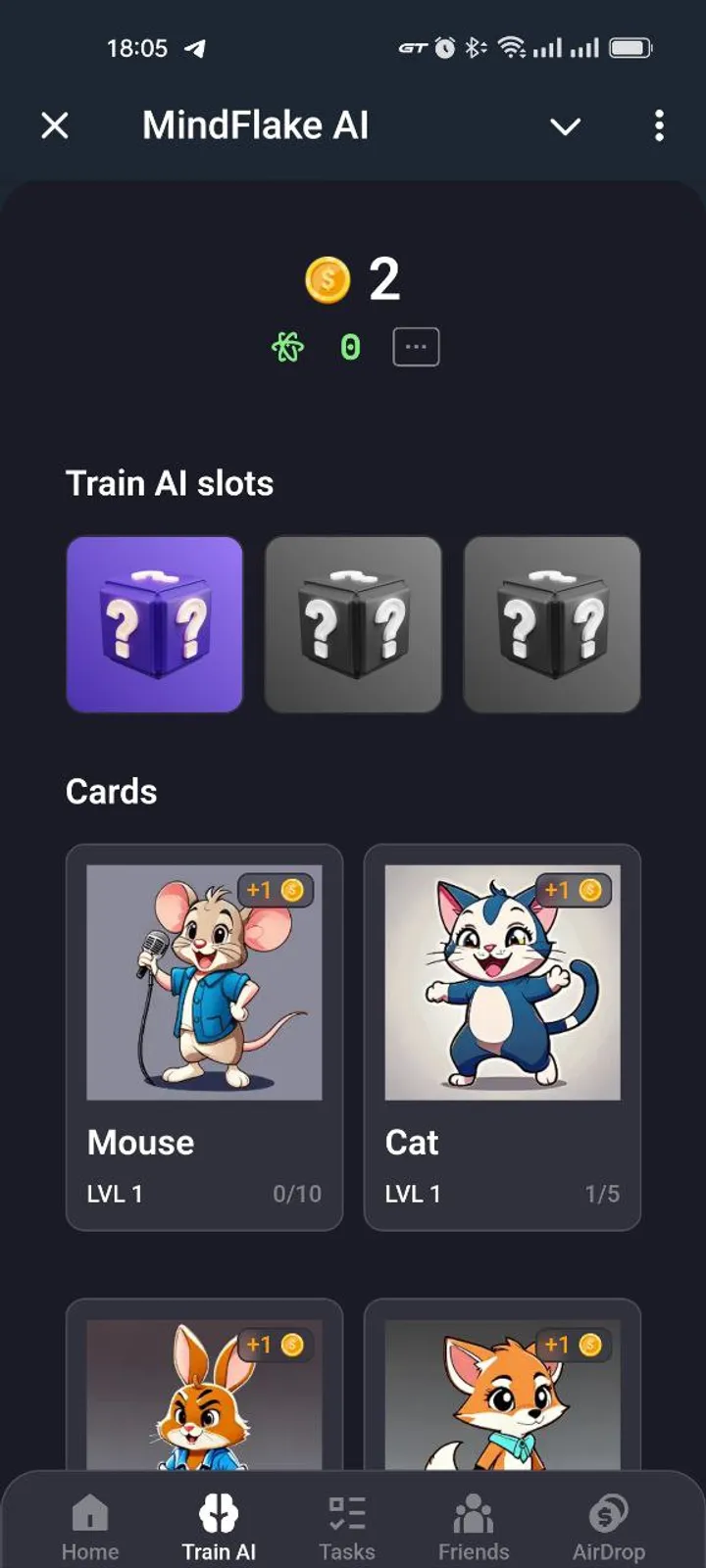Go to the Home tab
This screenshot has height=1568, width=706.
[x=90, y=1527]
